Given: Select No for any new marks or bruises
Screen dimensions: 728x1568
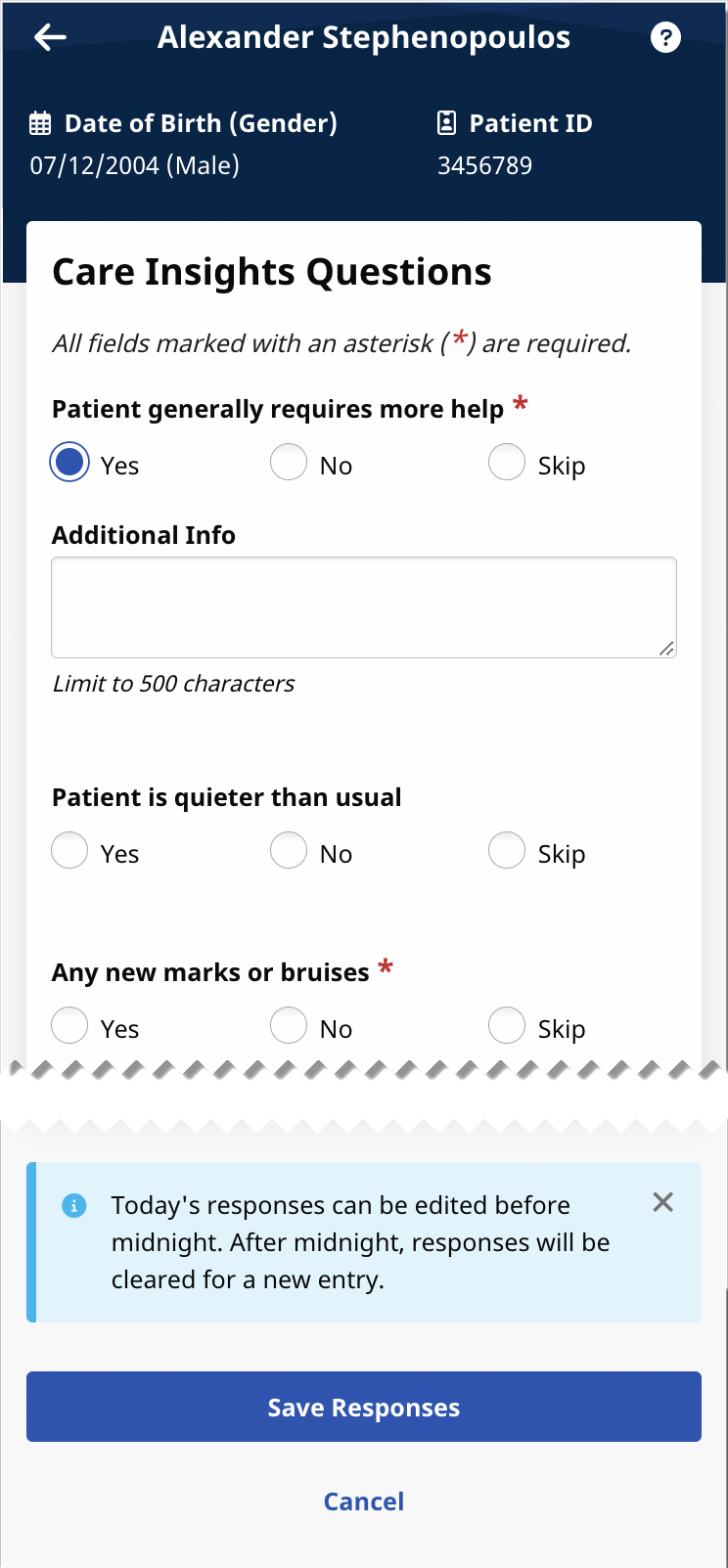Looking at the screenshot, I should (289, 1025).
